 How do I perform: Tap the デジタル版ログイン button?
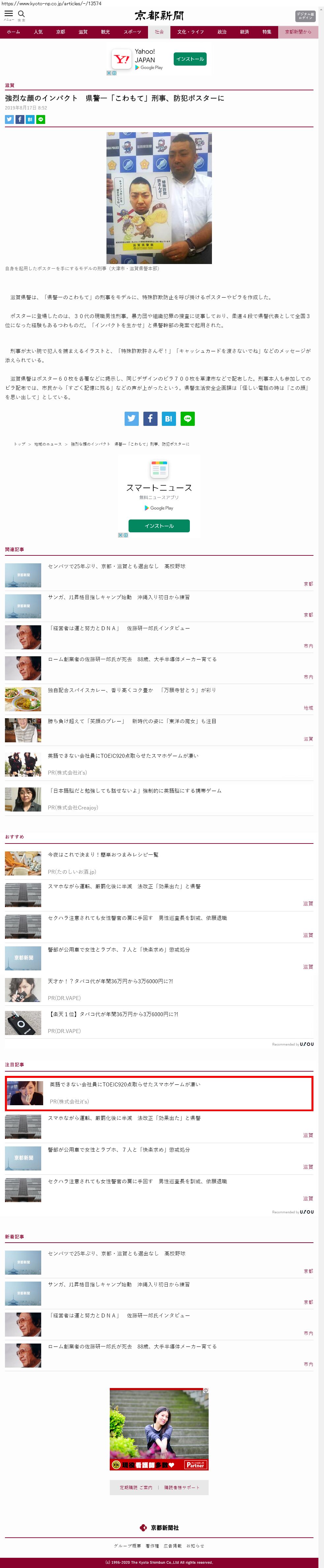click(x=305, y=16)
